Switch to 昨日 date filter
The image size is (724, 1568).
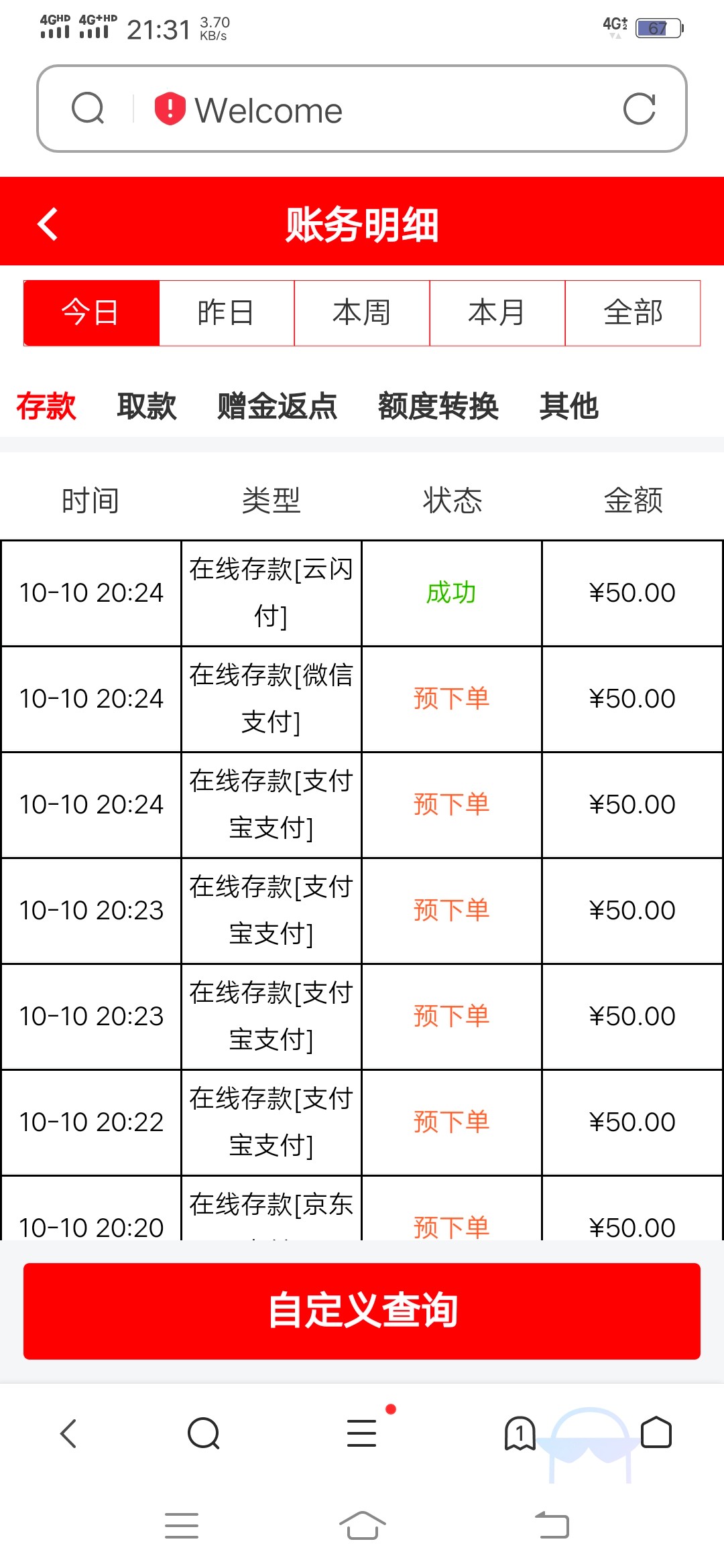pos(227,313)
